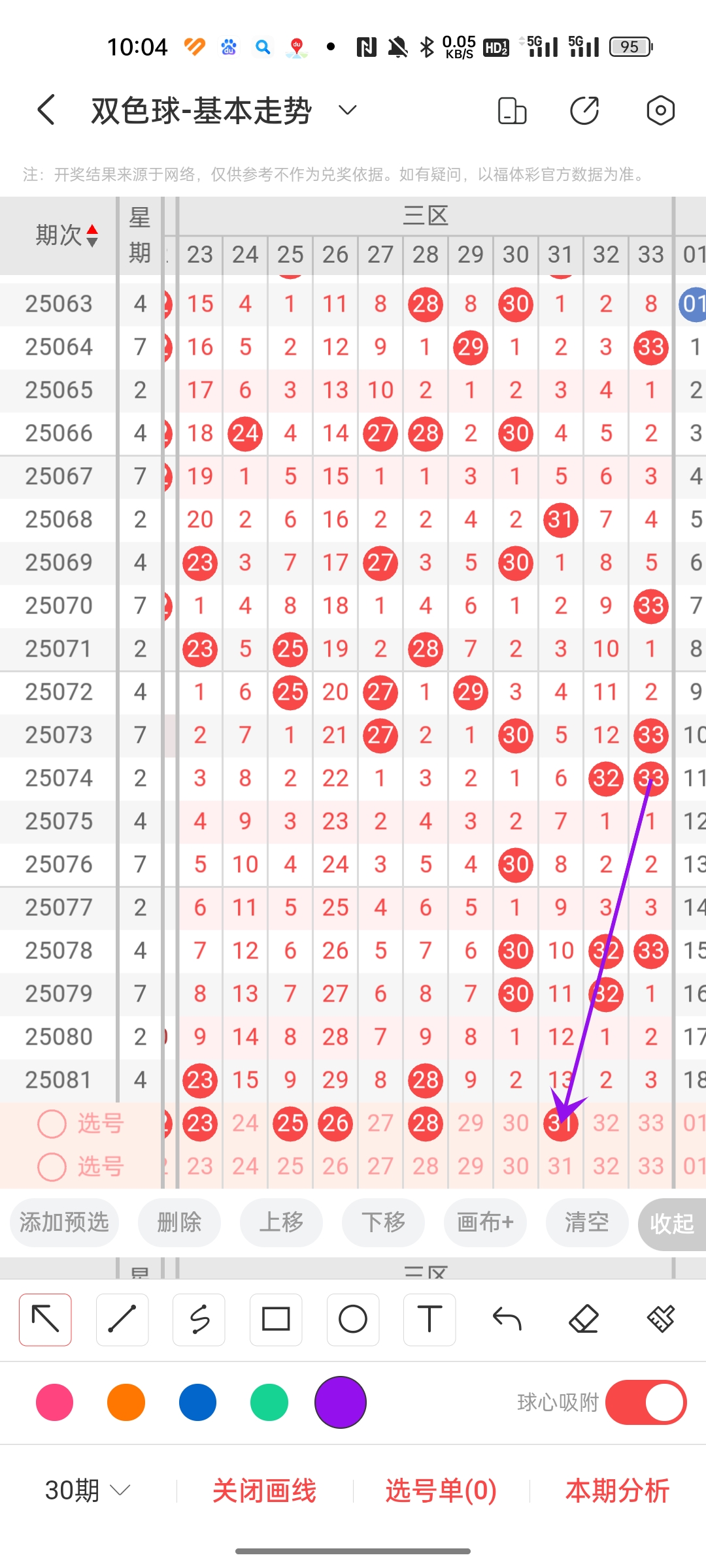Image resolution: width=706 pixels, height=1568 pixels.
Task: Select the straight line drawing tool
Action: click(x=122, y=1319)
